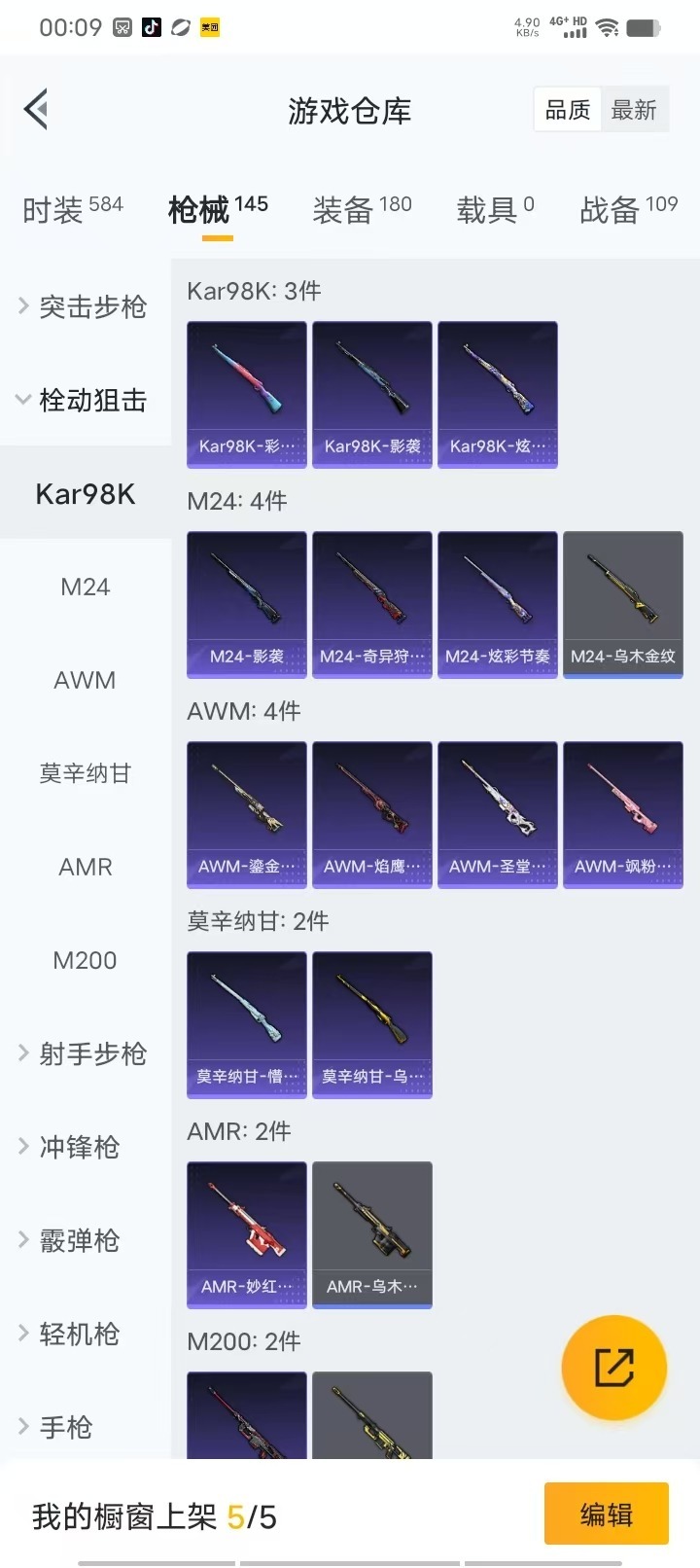The image size is (700, 1568).
Task: Expand the 突击步枪 category
Action: 85,306
